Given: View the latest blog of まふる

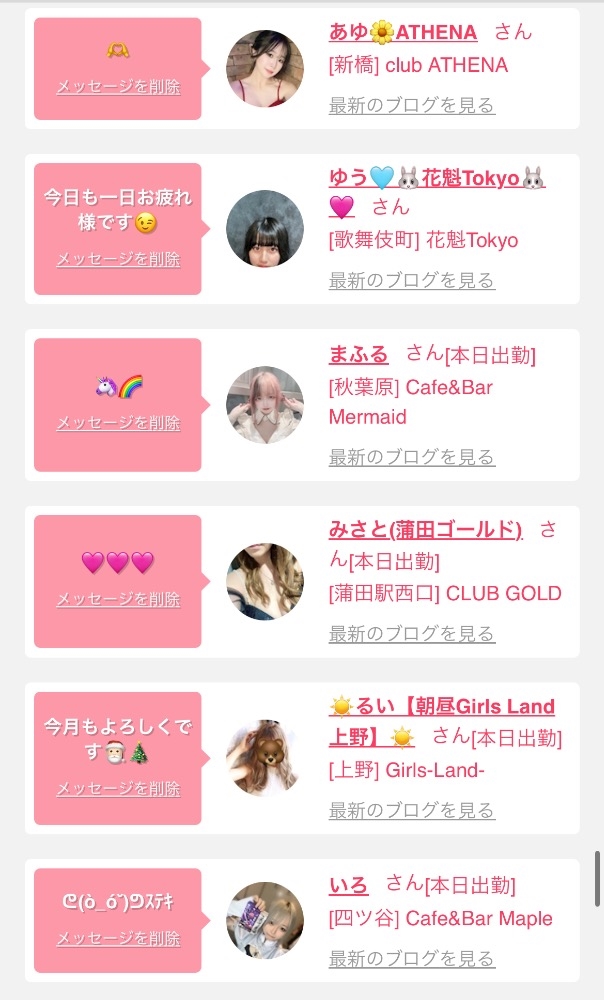Looking at the screenshot, I should point(411,457).
